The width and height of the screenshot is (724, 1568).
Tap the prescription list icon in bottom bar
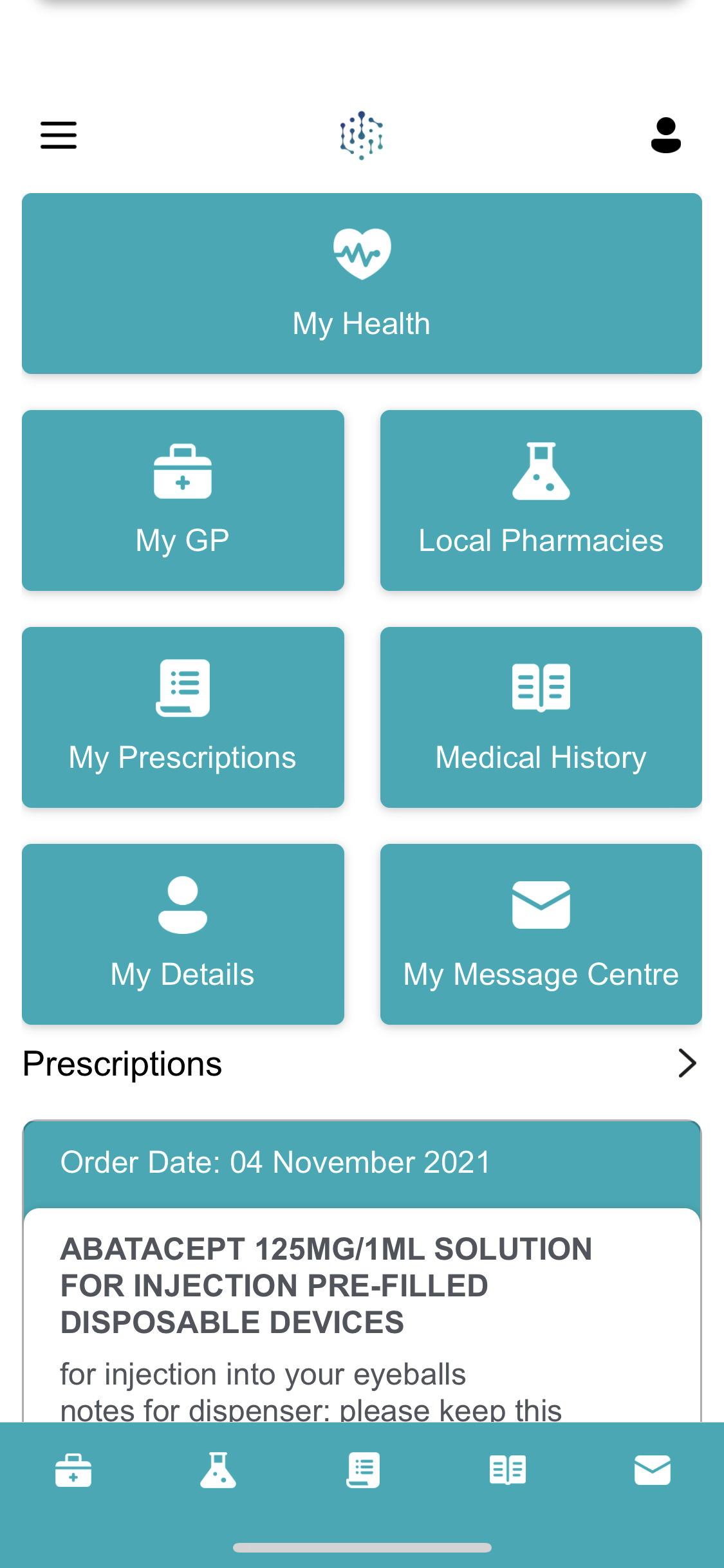click(x=363, y=1470)
